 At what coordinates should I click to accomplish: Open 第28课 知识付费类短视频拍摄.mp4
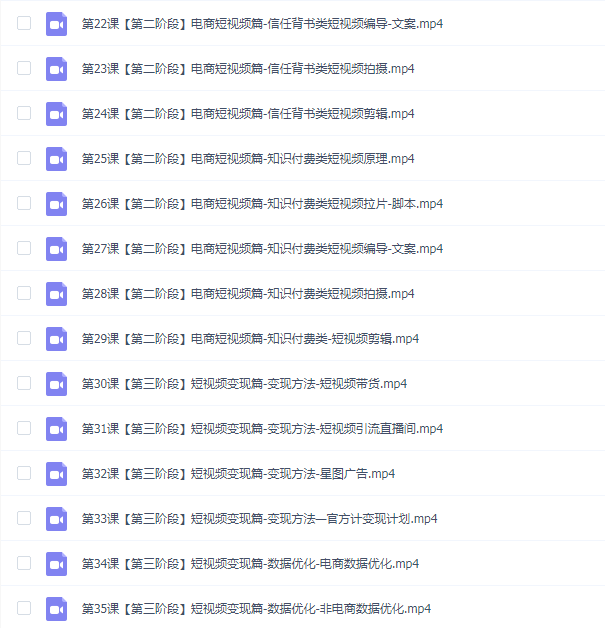pos(248,293)
